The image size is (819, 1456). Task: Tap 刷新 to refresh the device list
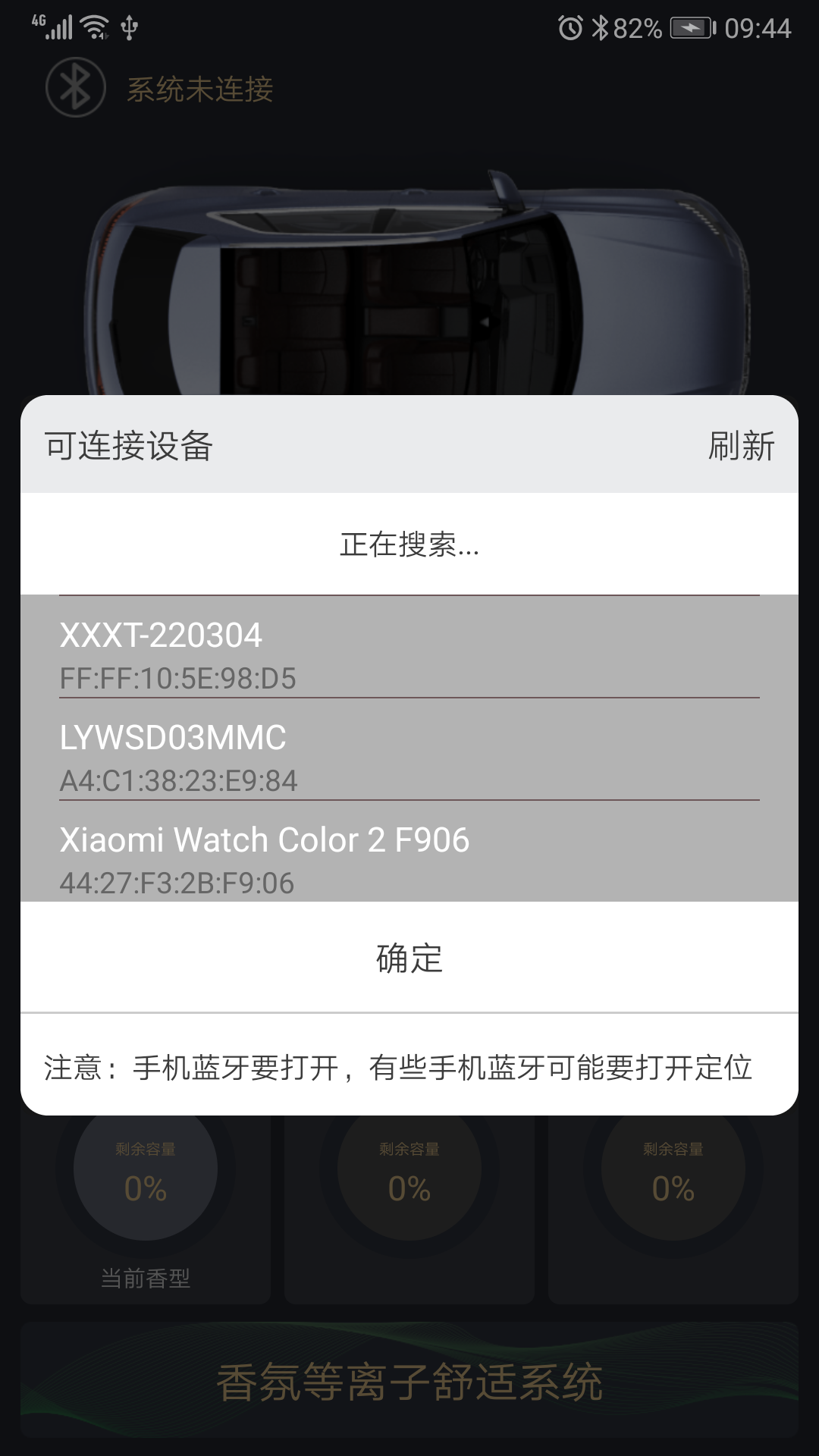coord(741,446)
